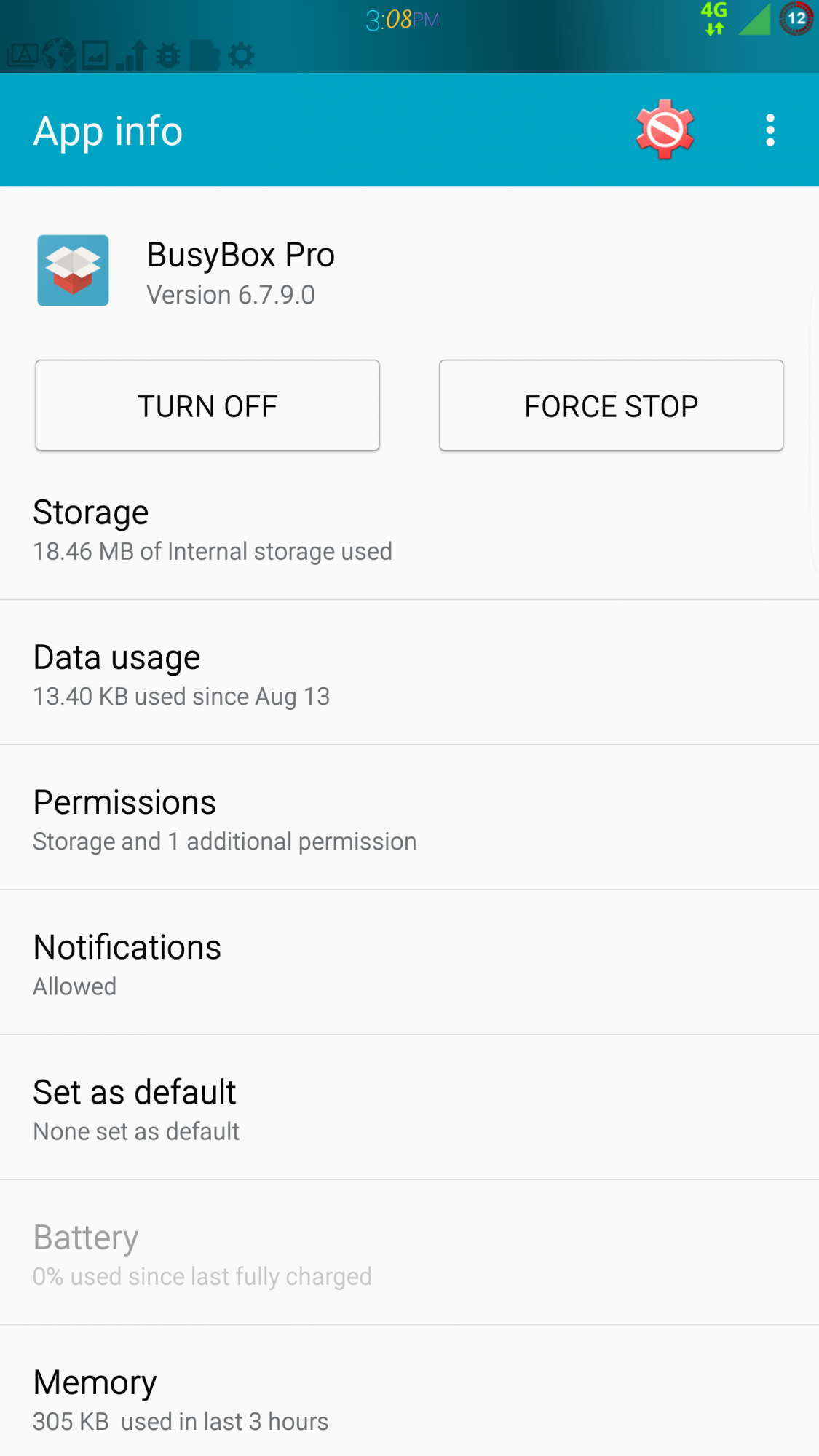Tap the red gear icon in app bar
Screen dimensions: 819x1456
point(664,130)
